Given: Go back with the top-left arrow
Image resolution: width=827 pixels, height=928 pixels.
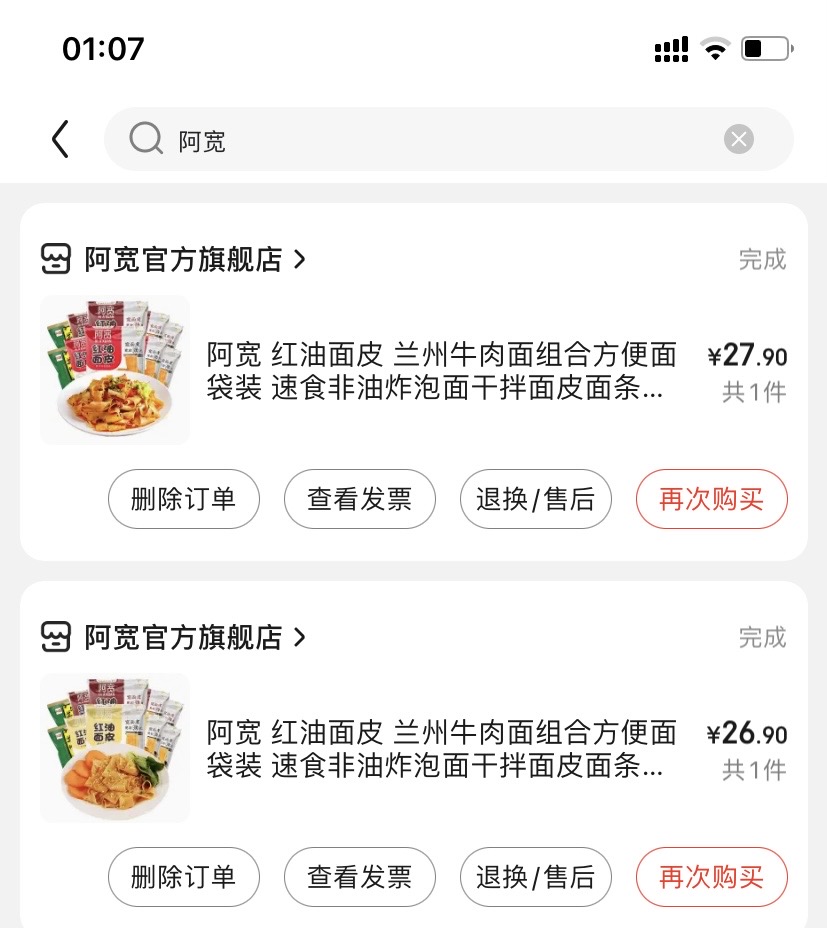Looking at the screenshot, I should click(61, 139).
